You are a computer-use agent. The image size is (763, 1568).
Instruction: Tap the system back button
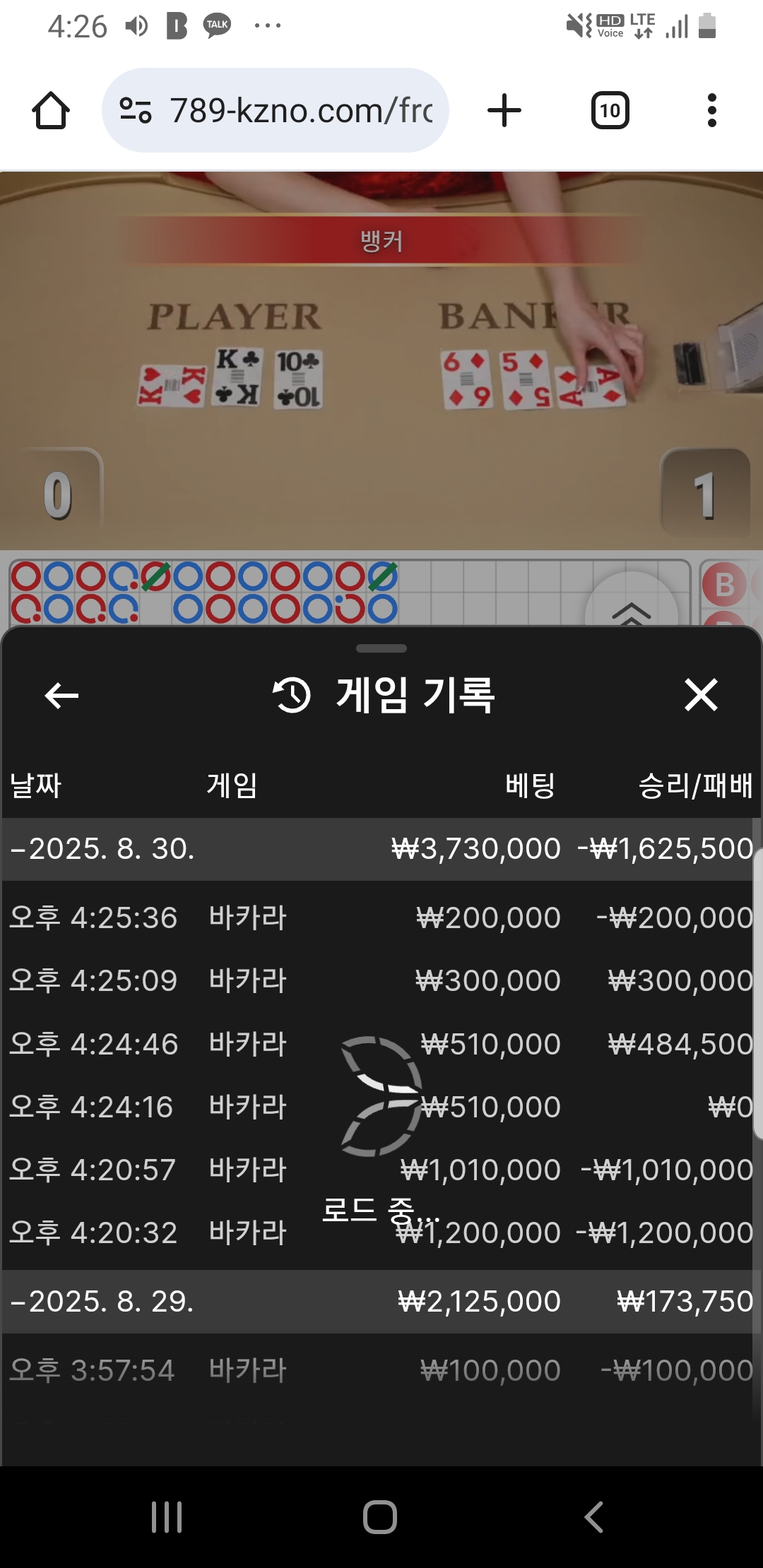[x=594, y=1516]
